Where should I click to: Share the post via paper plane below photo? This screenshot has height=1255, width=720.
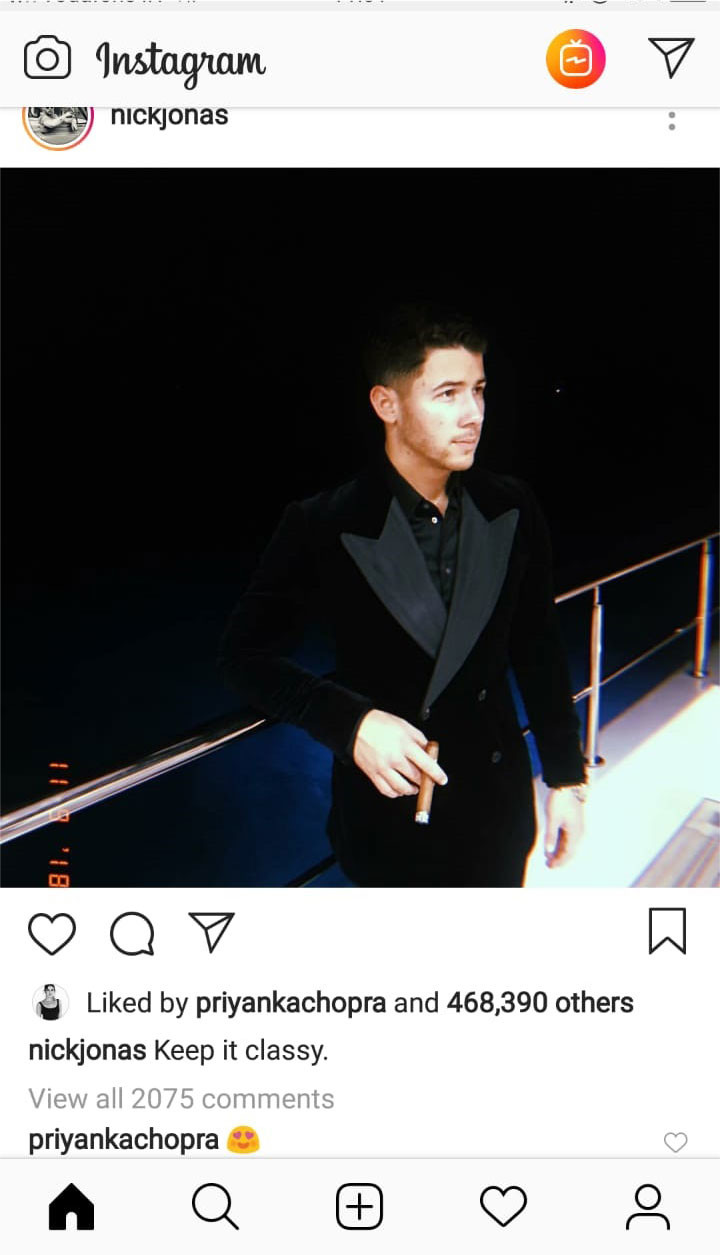(211, 932)
